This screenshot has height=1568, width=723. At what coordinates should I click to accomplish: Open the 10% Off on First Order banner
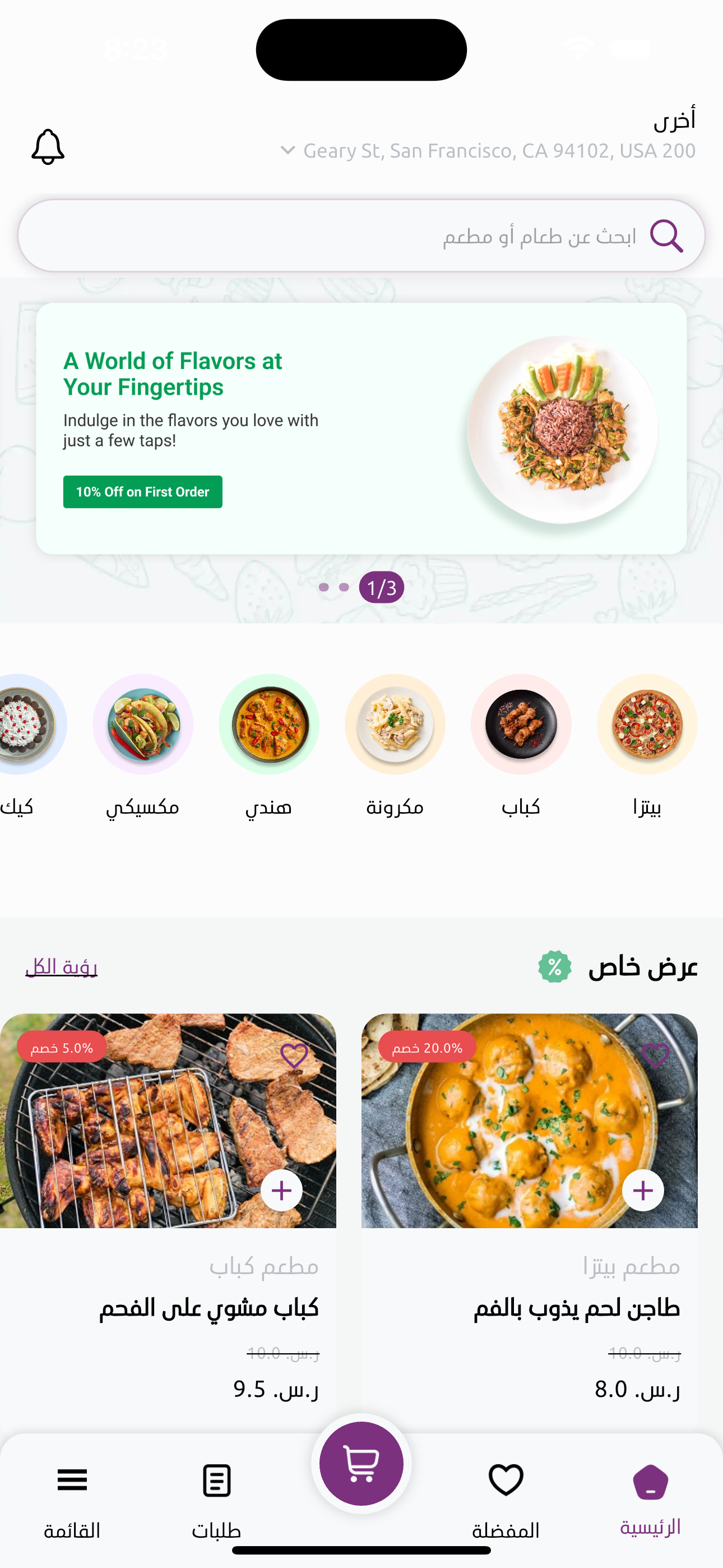[142, 492]
